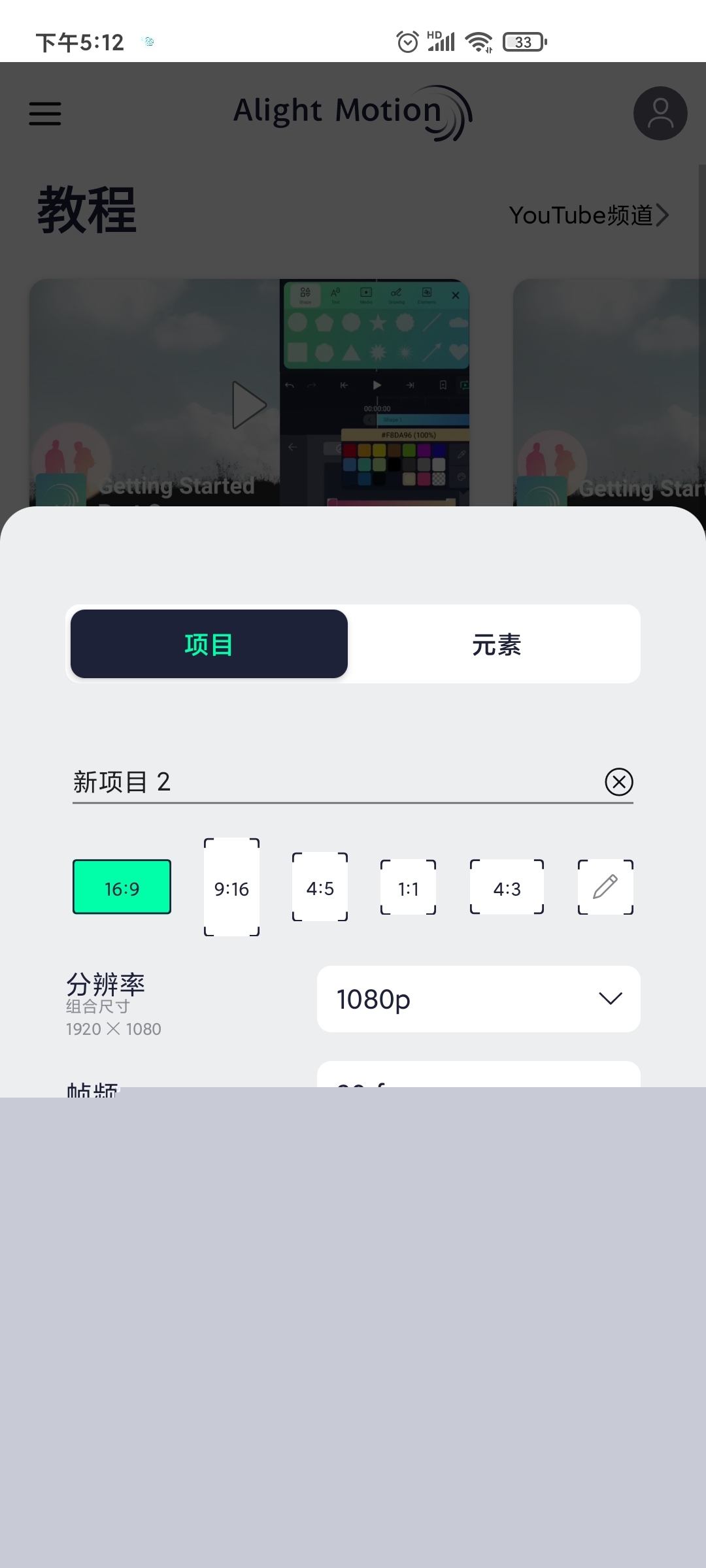Edit the project name 新项目 2
Viewport: 706px width, 1568px height.
click(x=327, y=782)
